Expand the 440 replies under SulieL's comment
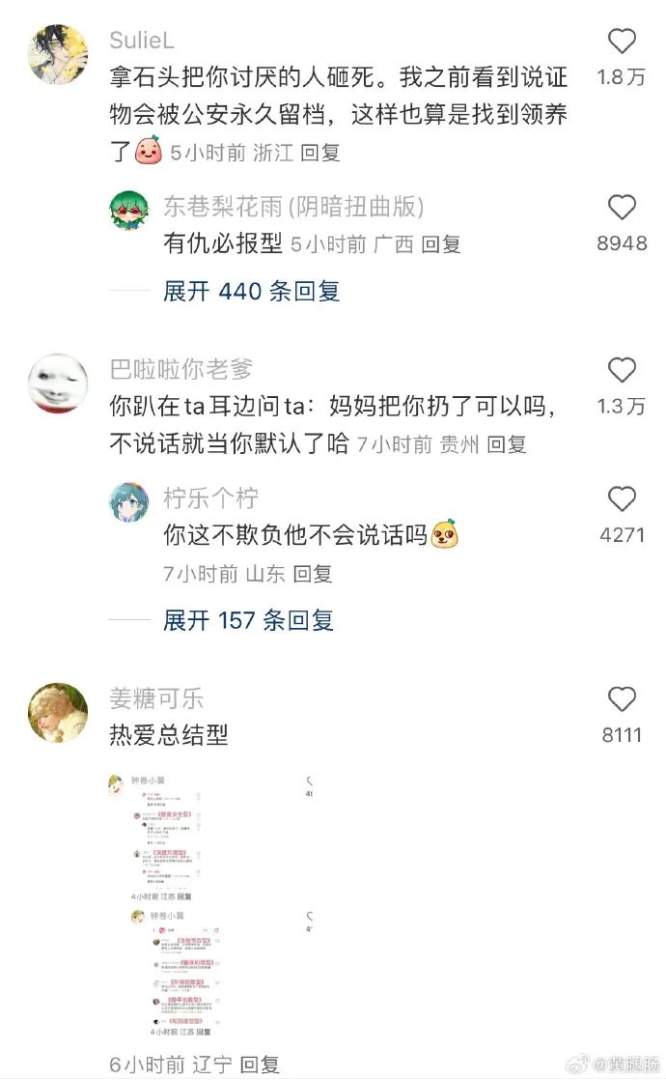This screenshot has height=1080, width=666. pos(251,291)
